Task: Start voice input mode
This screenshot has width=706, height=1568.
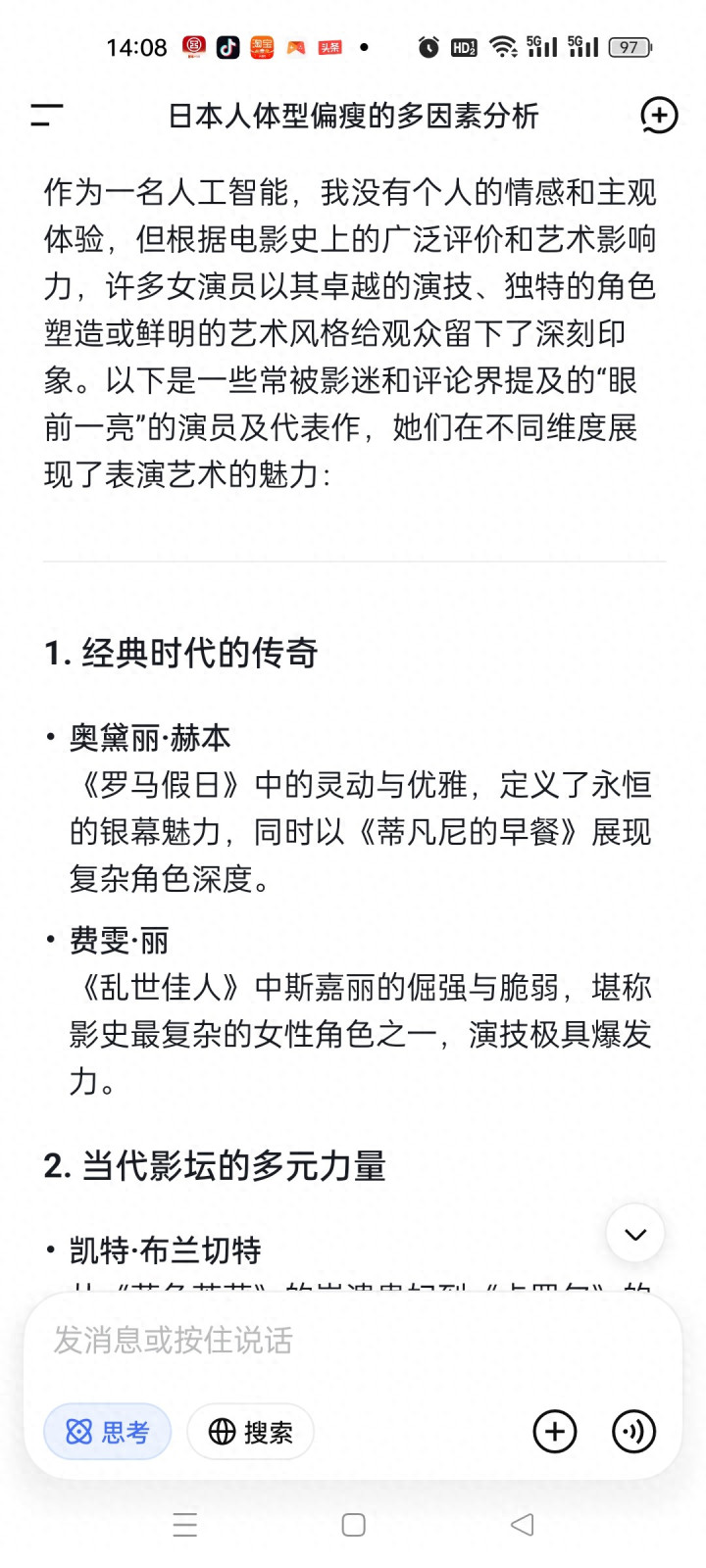Action: pyautogui.click(x=633, y=1432)
